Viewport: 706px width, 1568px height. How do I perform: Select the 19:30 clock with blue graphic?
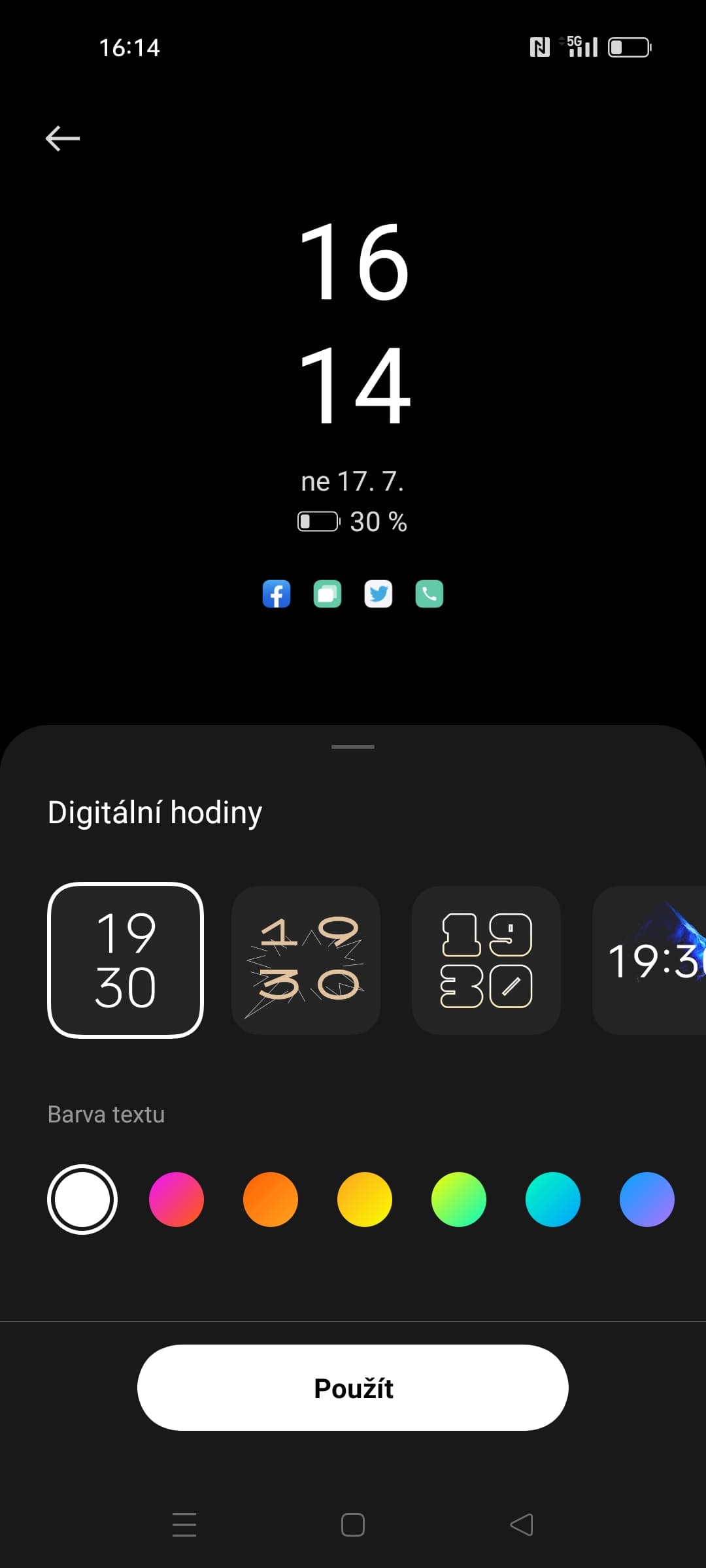click(x=650, y=960)
